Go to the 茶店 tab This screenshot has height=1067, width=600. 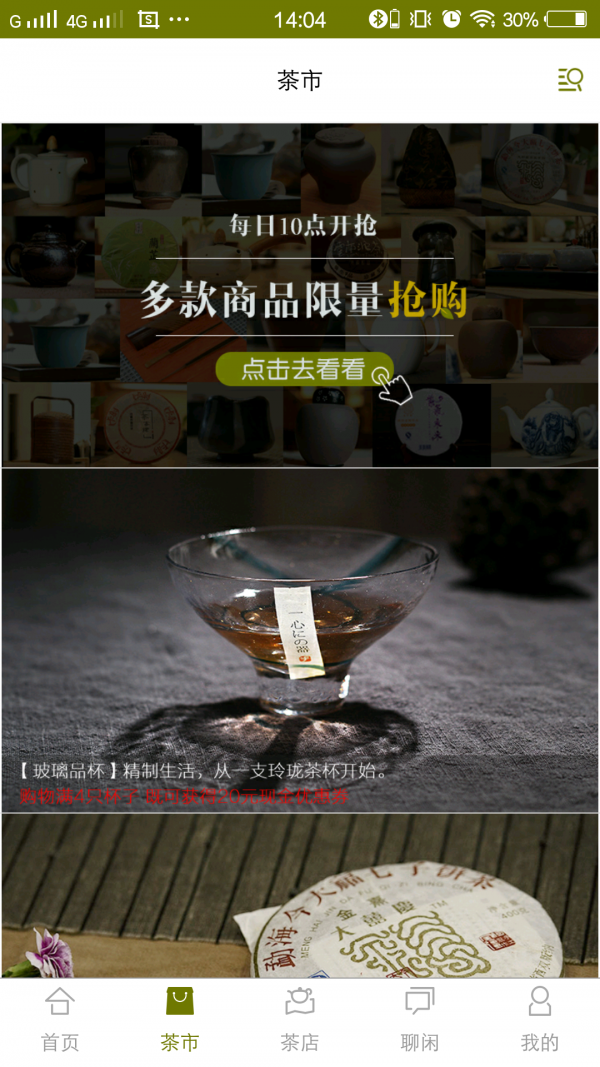coord(300,1020)
